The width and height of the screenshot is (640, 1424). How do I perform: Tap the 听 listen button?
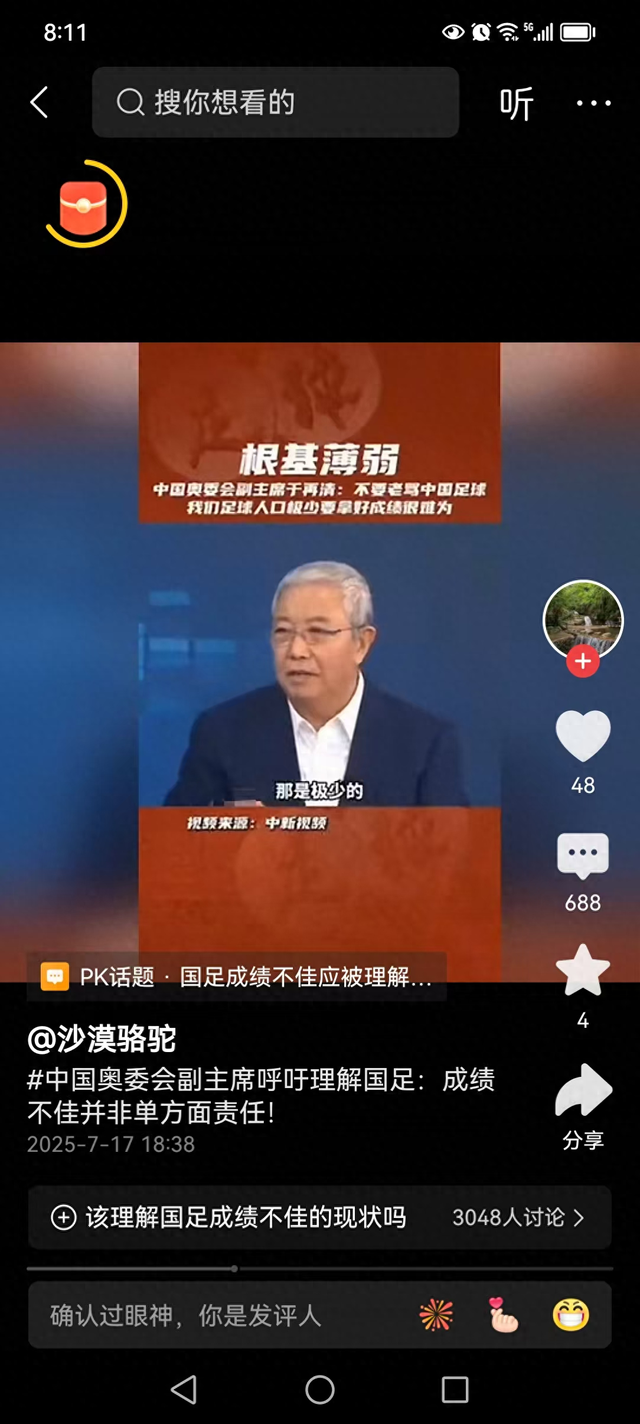point(516,103)
